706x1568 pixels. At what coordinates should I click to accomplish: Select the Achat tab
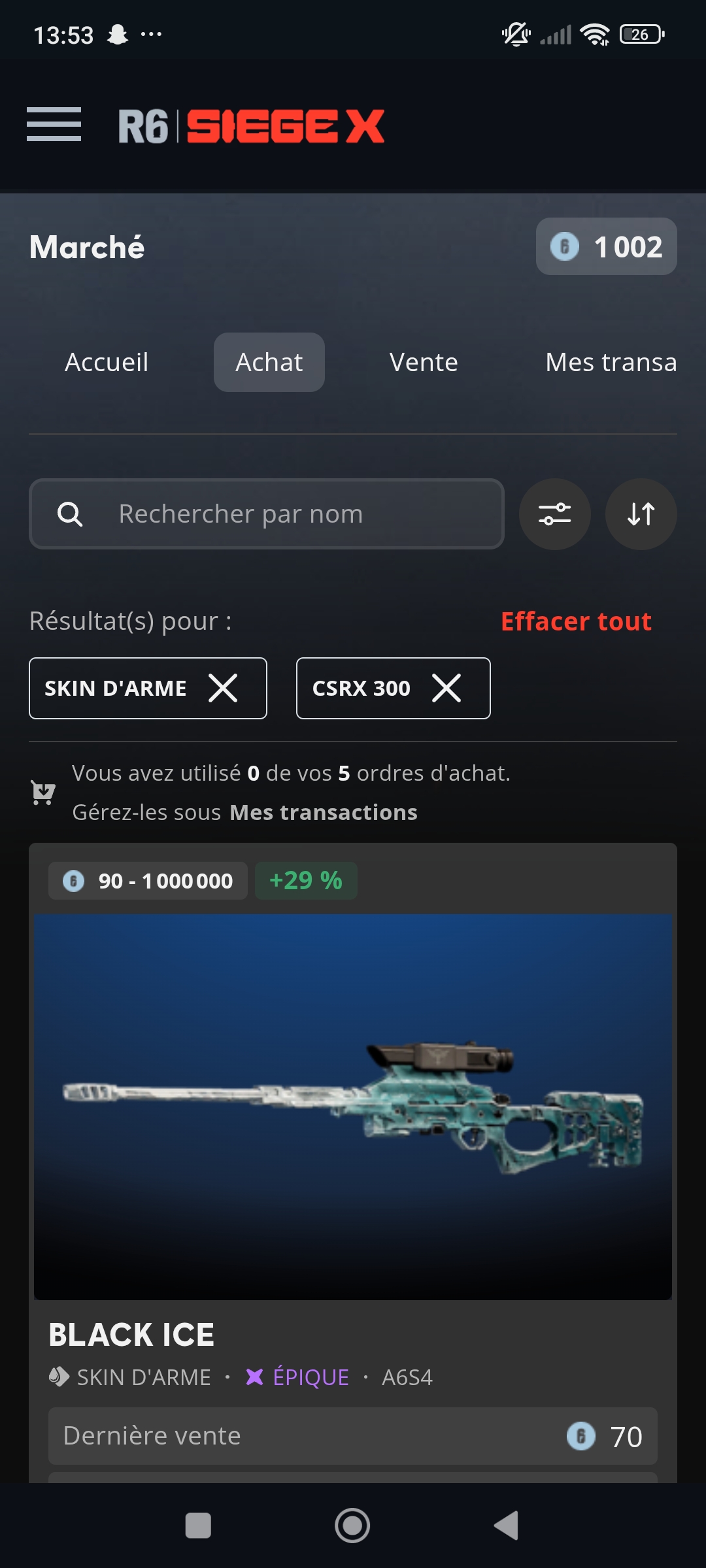coord(269,363)
